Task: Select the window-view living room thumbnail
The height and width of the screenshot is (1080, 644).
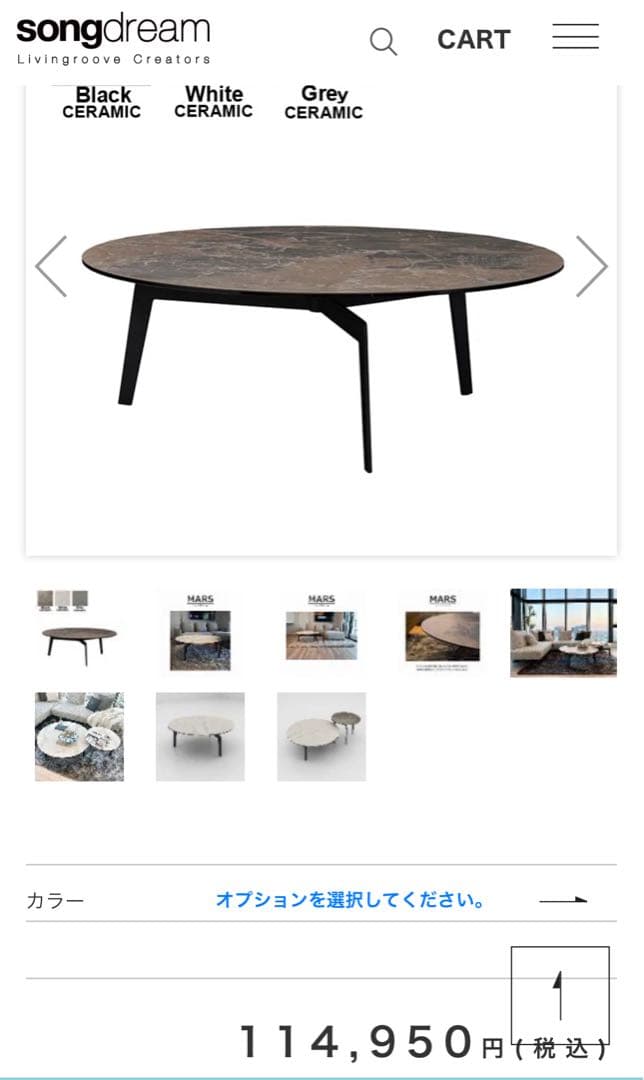Action: (563, 632)
